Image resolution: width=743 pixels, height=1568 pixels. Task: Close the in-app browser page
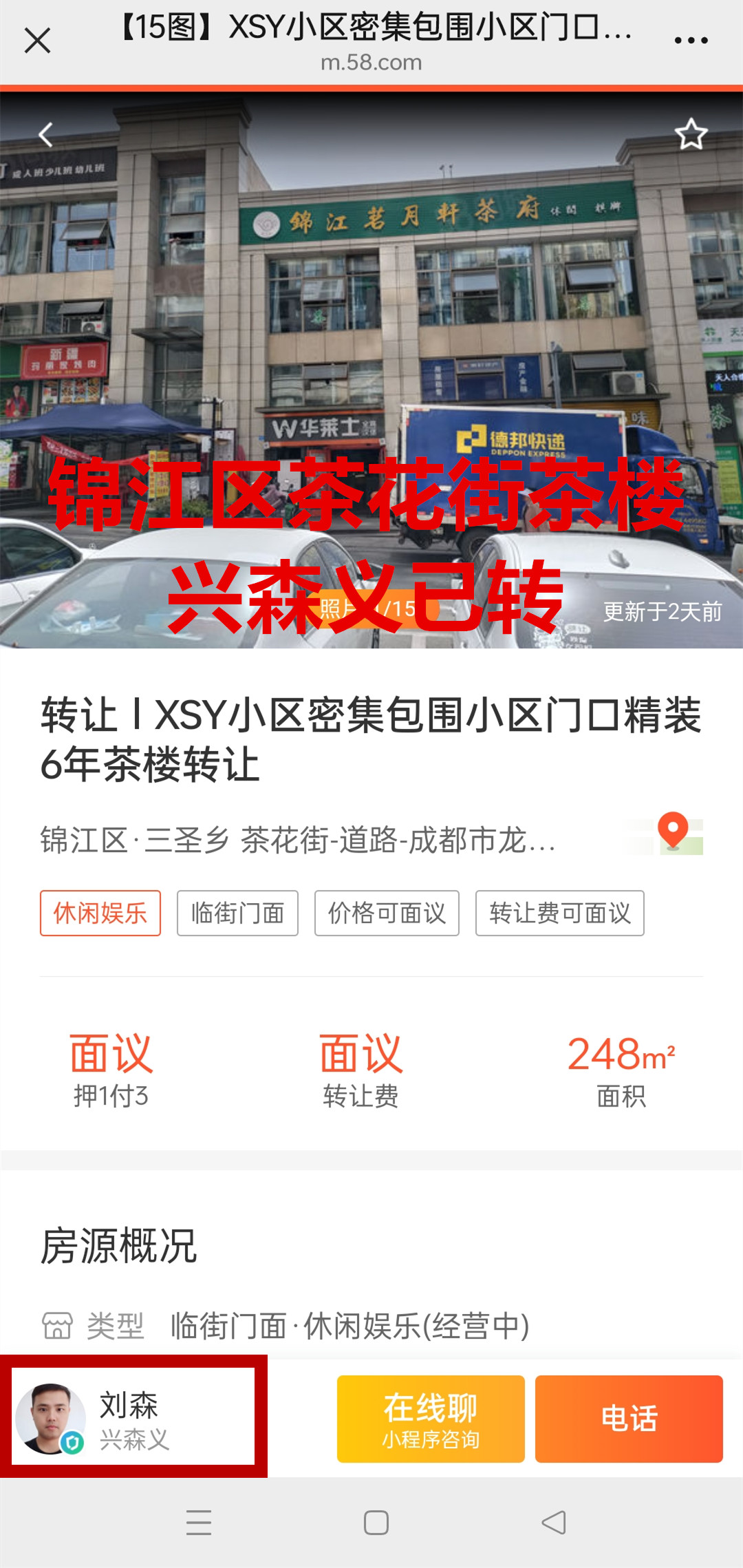tap(38, 41)
